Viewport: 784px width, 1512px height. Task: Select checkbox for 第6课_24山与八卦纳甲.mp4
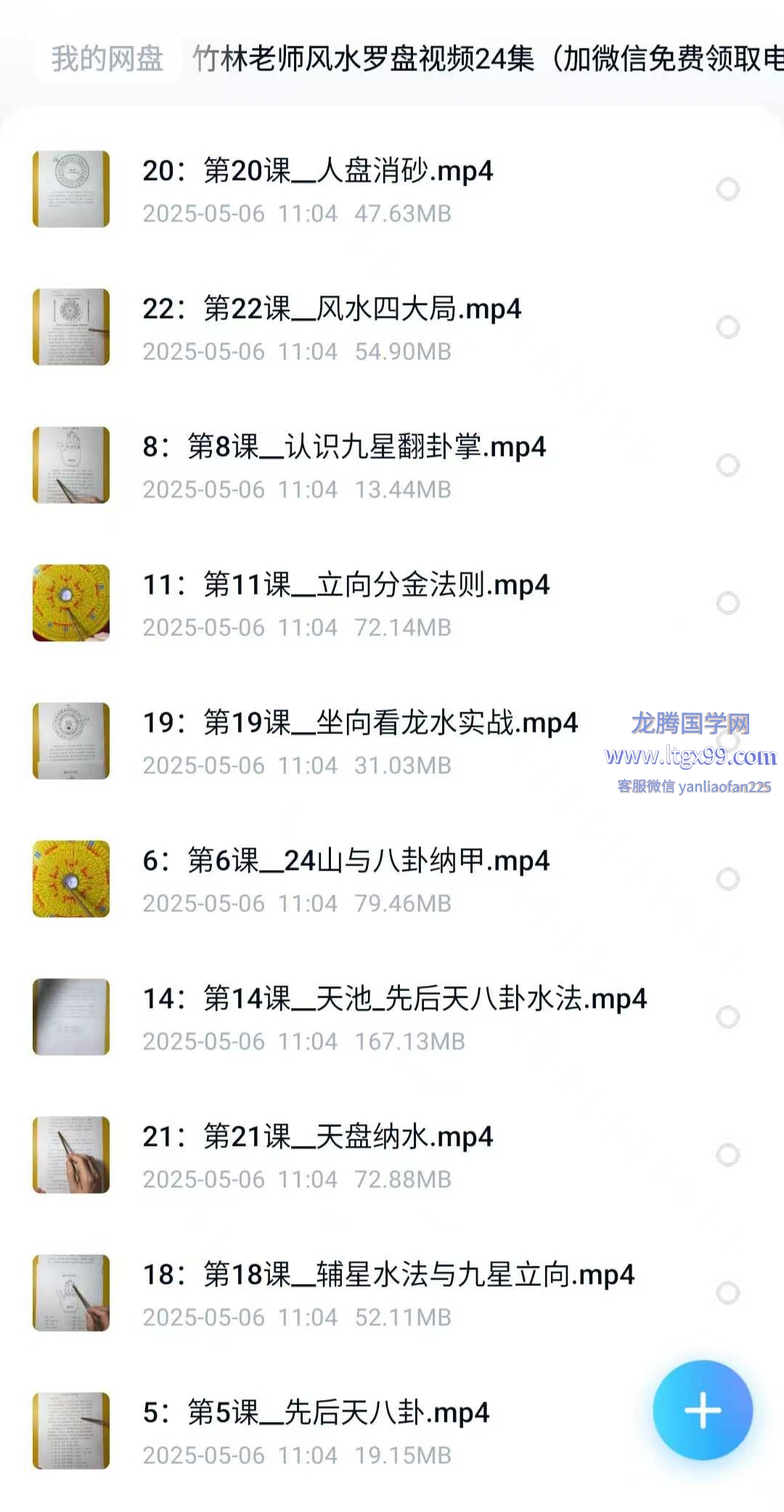pos(727,879)
